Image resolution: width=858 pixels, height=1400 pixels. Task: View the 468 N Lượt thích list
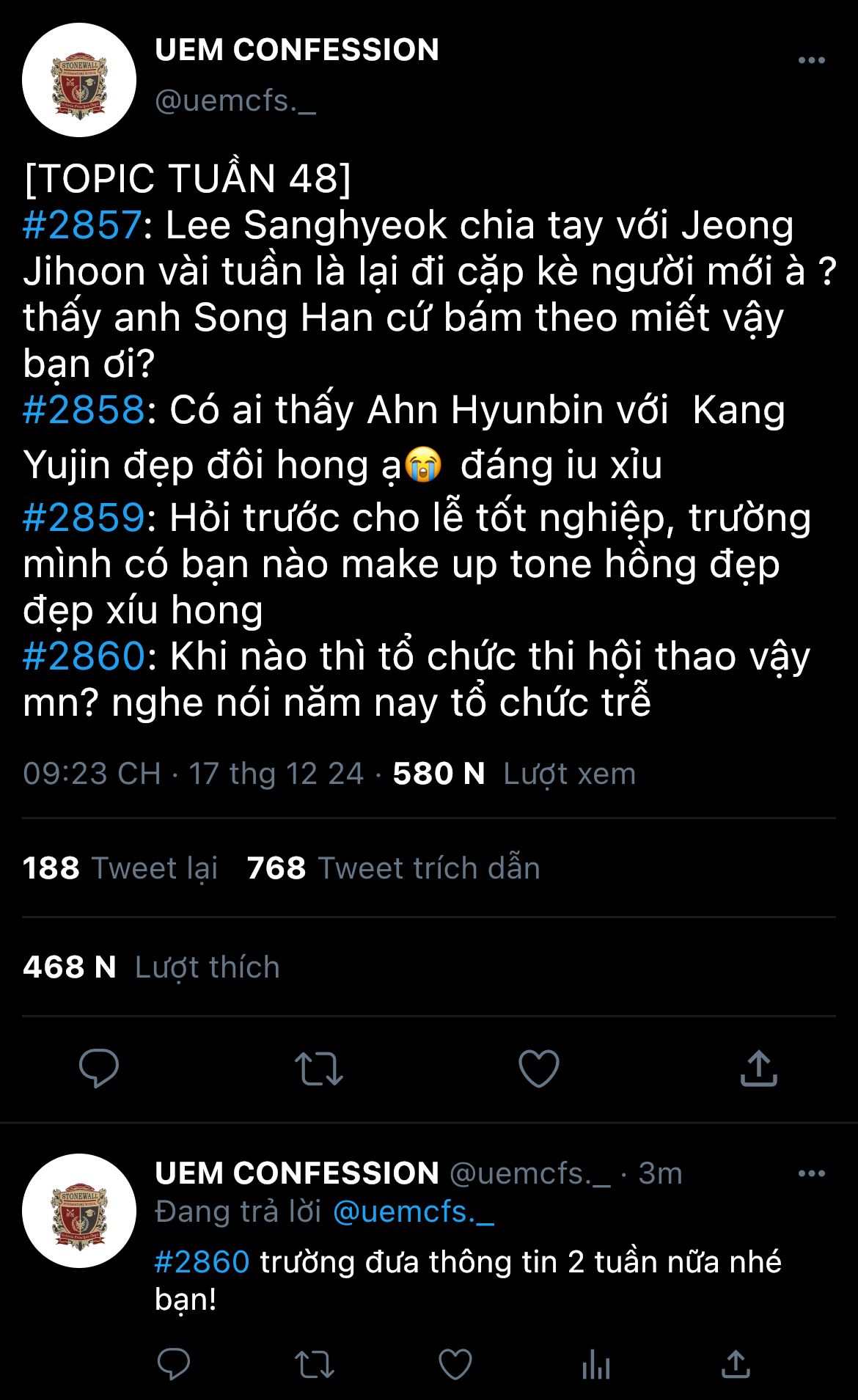click(151, 967)
